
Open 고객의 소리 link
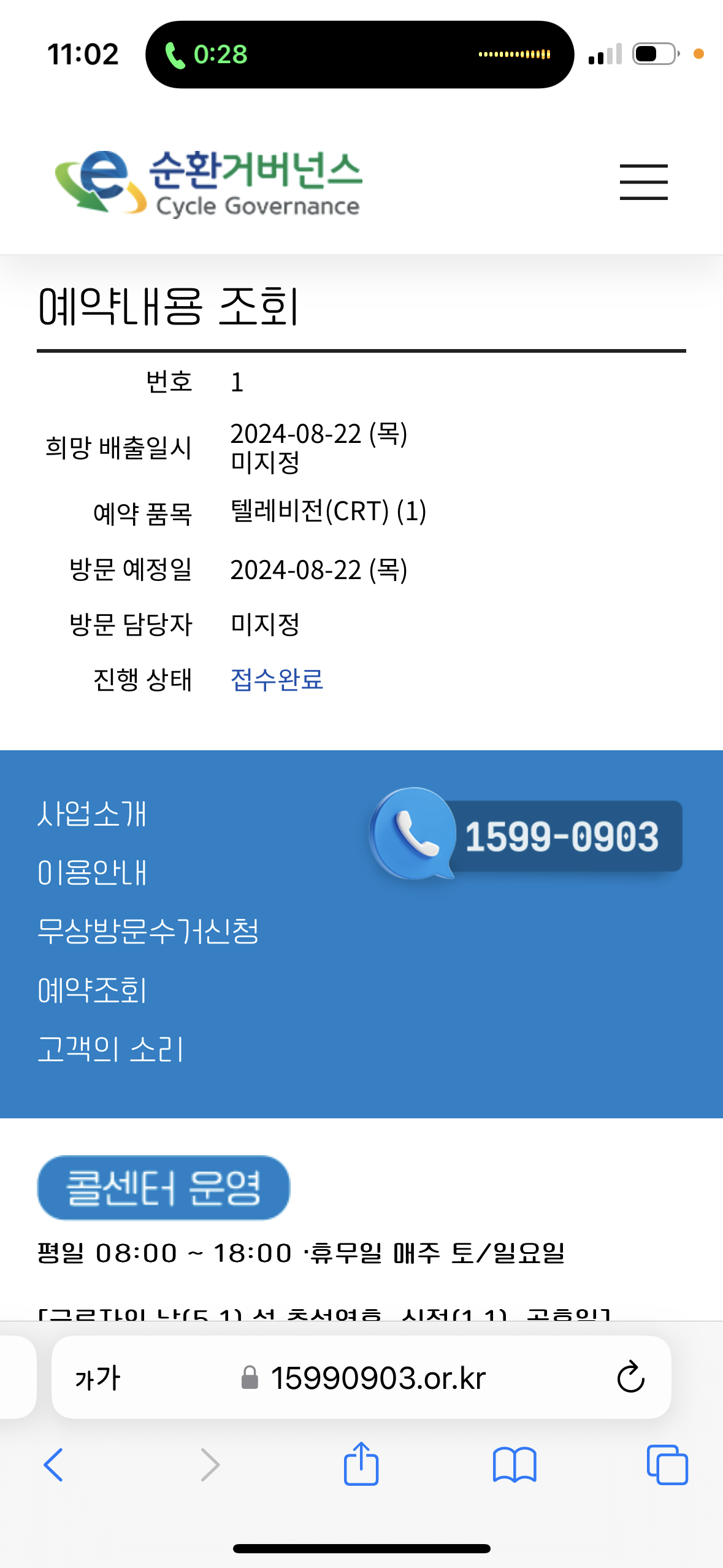110,1049
